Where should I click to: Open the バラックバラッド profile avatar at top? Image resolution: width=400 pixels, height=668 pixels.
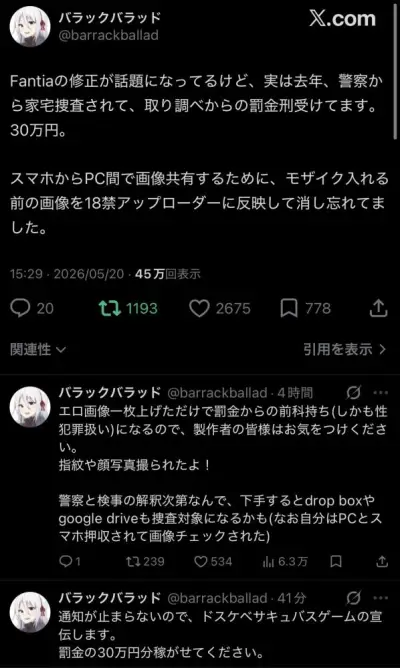click(30, 26)
